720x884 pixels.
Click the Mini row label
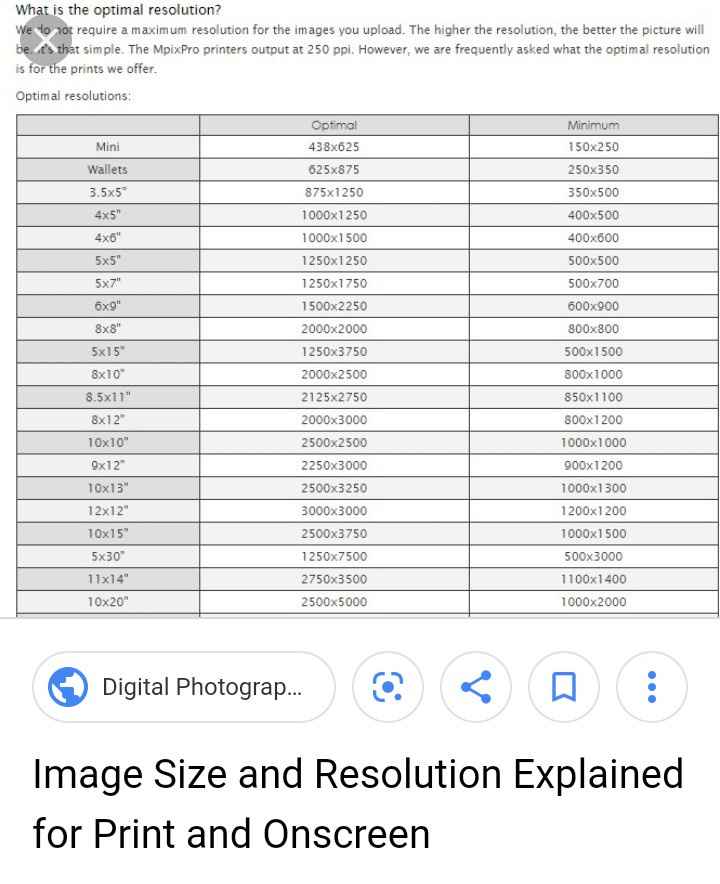[107, 146]
